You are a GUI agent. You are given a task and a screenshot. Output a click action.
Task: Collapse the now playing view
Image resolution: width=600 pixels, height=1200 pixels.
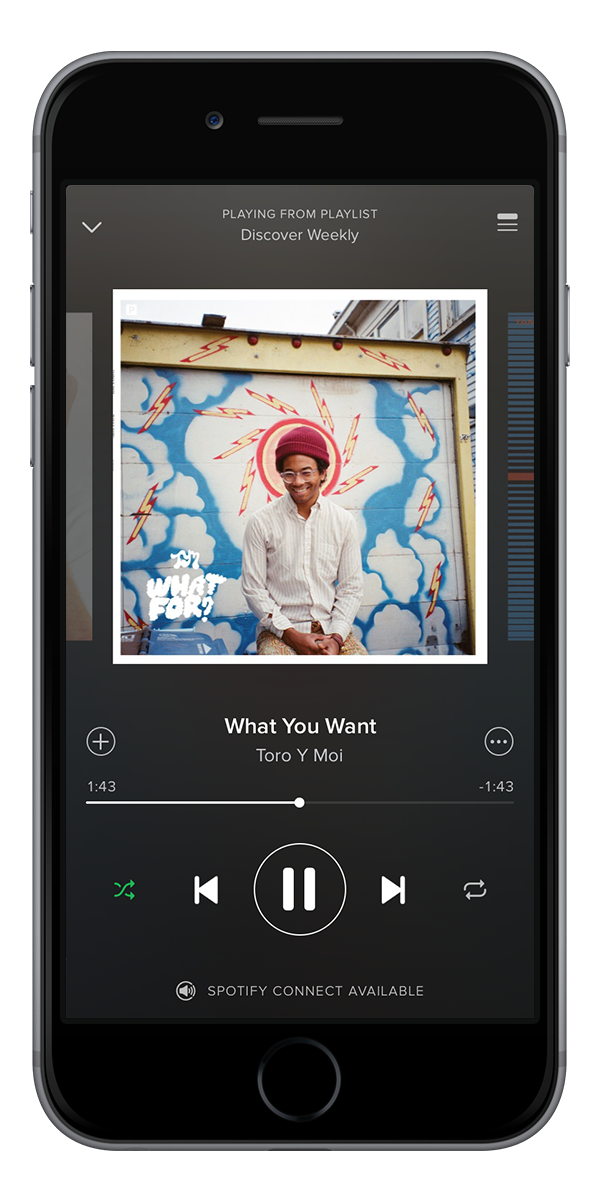[92, 227]
